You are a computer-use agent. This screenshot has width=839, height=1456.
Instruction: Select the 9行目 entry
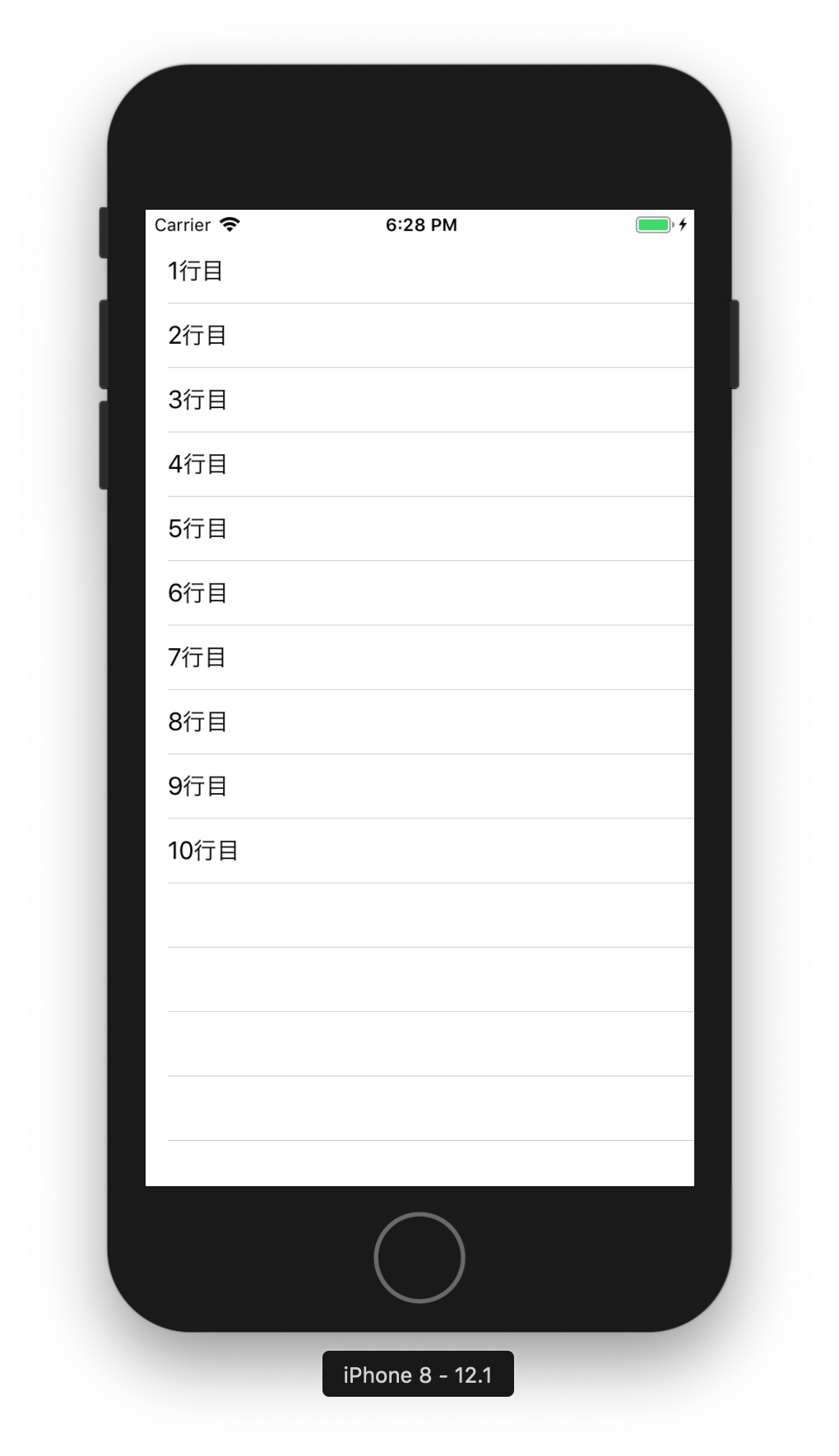point(419,786)
